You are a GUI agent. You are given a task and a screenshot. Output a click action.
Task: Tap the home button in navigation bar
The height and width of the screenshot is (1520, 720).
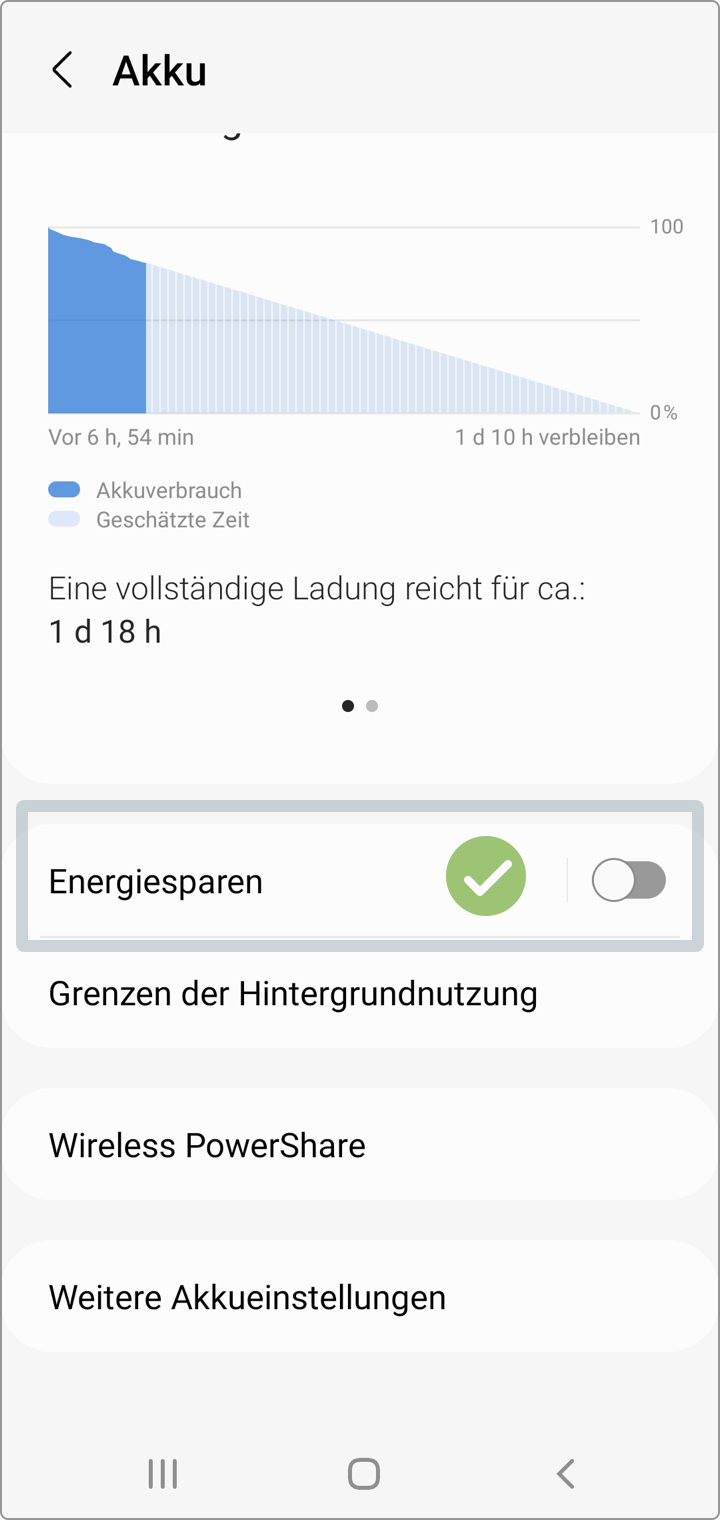pos(364,1473)
